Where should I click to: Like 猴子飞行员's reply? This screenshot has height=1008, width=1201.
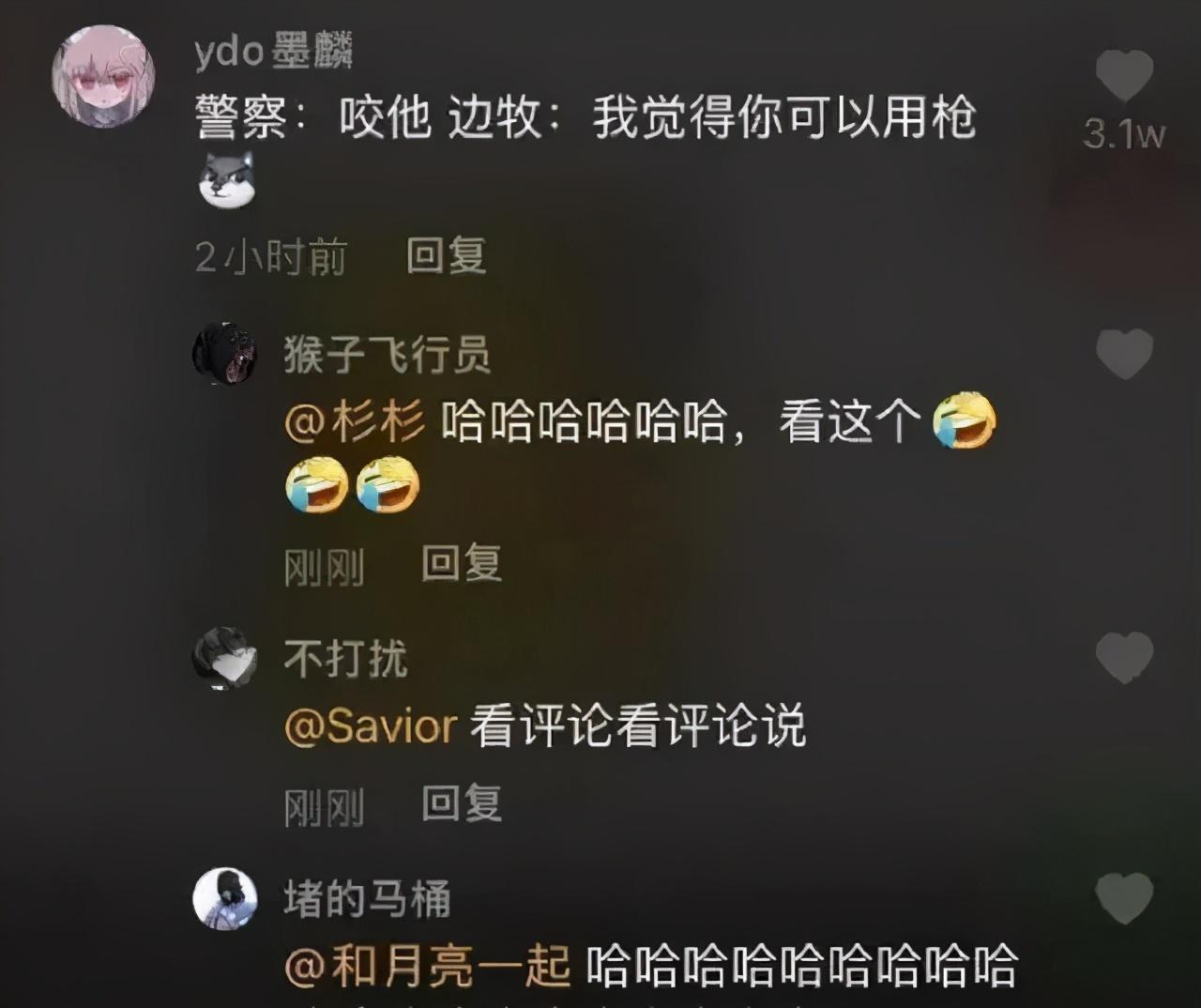1124,354
